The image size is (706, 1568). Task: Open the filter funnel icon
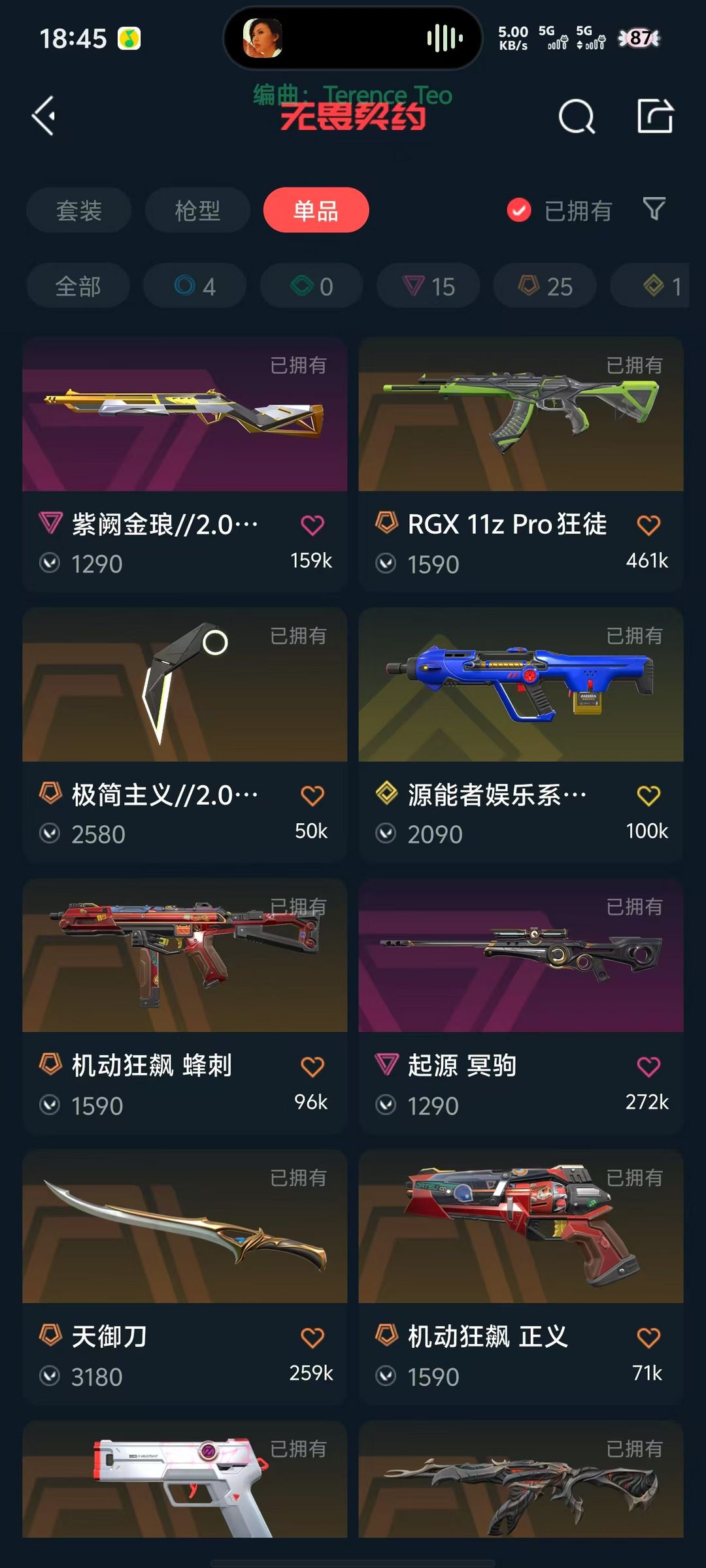click(x=654, y=209)
